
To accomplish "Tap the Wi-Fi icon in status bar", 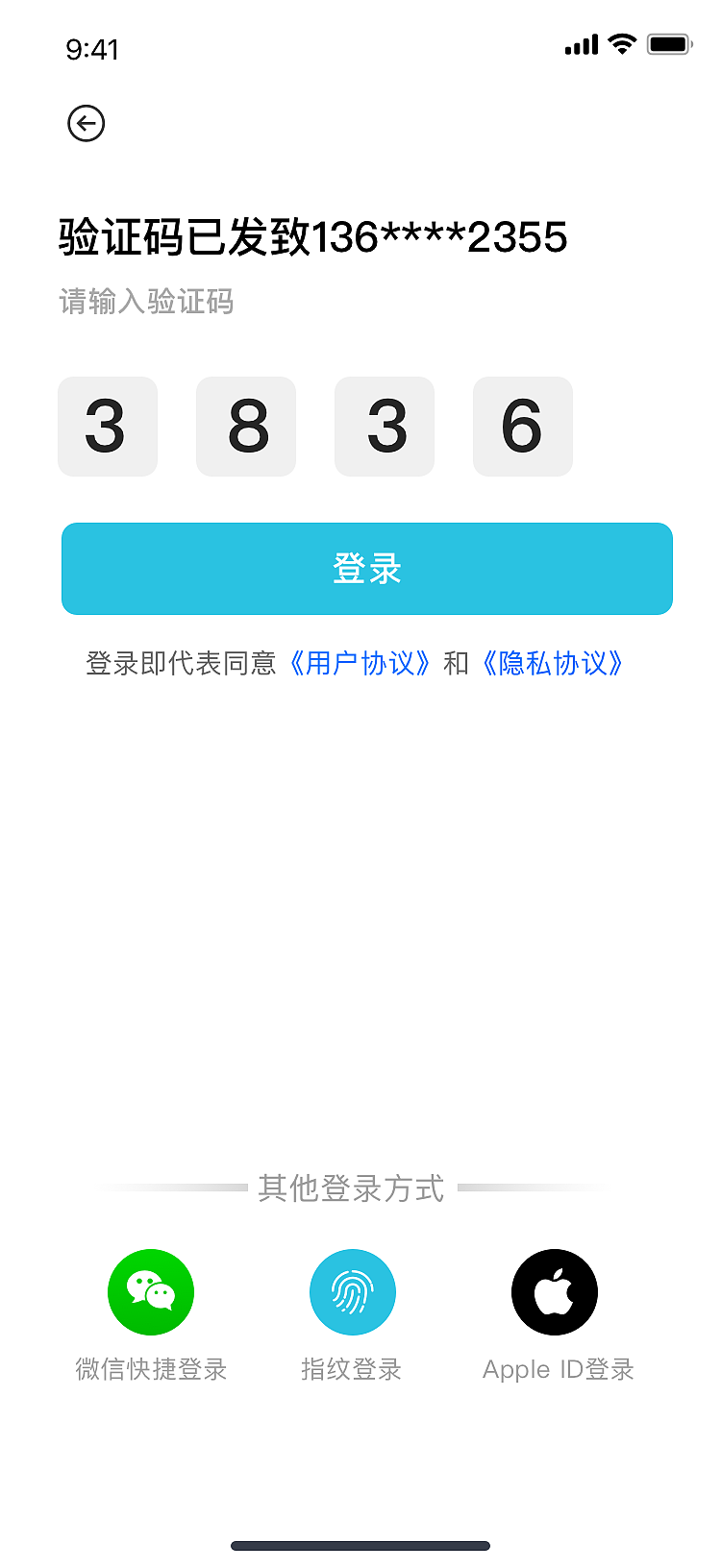I will tap(620, 43).
